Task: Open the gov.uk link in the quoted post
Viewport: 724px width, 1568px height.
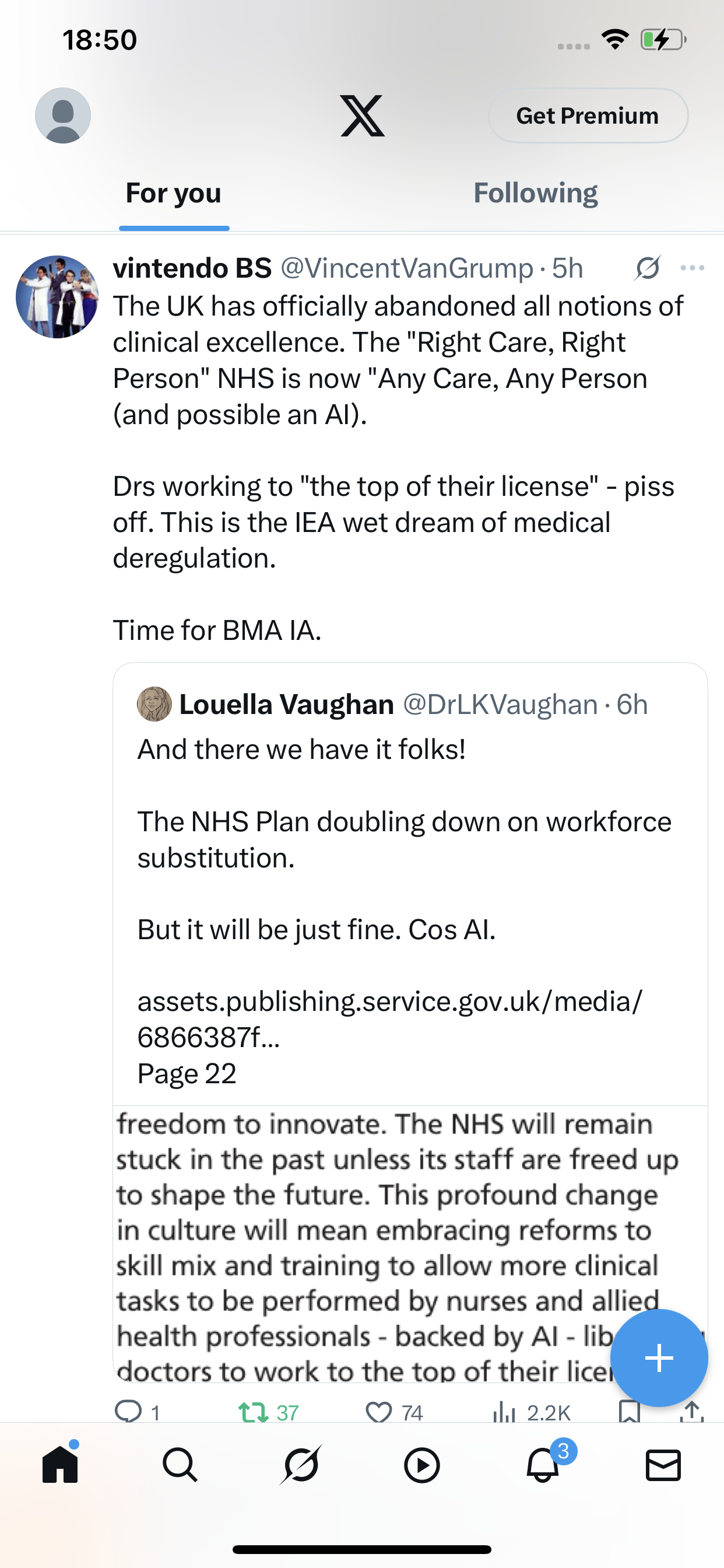Action: [x=389, y=1019]
